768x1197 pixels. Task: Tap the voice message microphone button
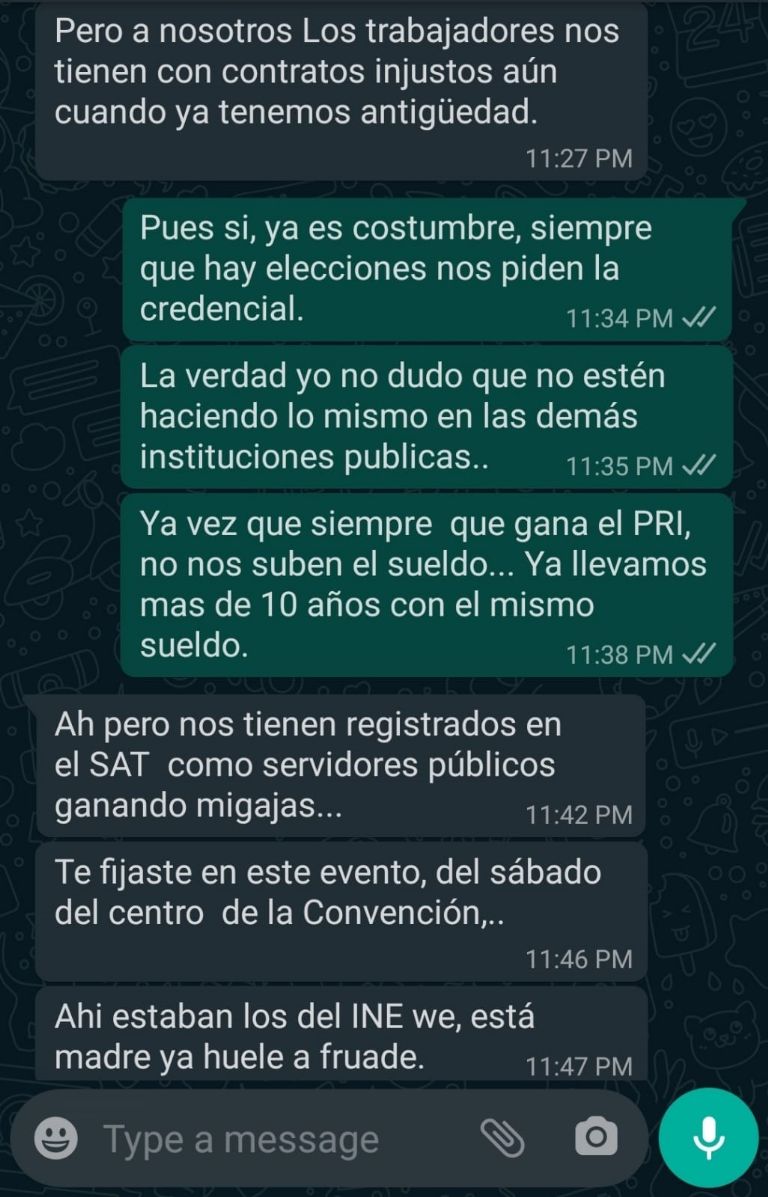709,1137
